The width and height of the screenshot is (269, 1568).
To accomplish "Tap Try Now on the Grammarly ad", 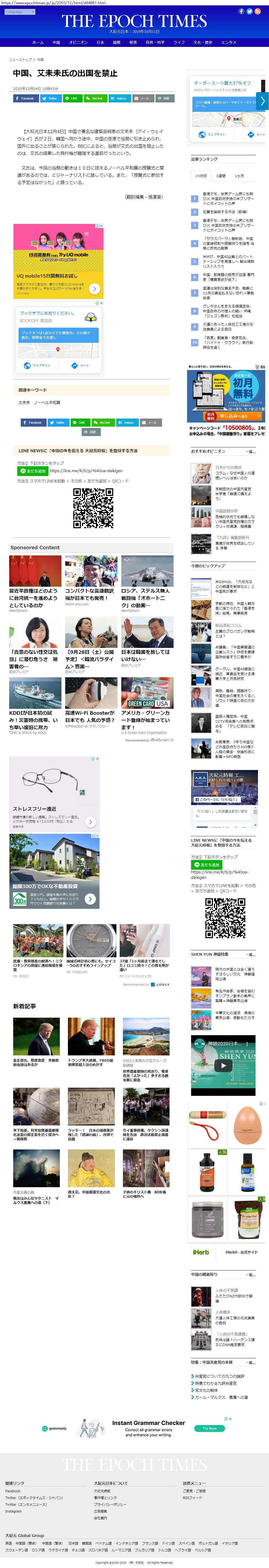I will click(209, 1428).
